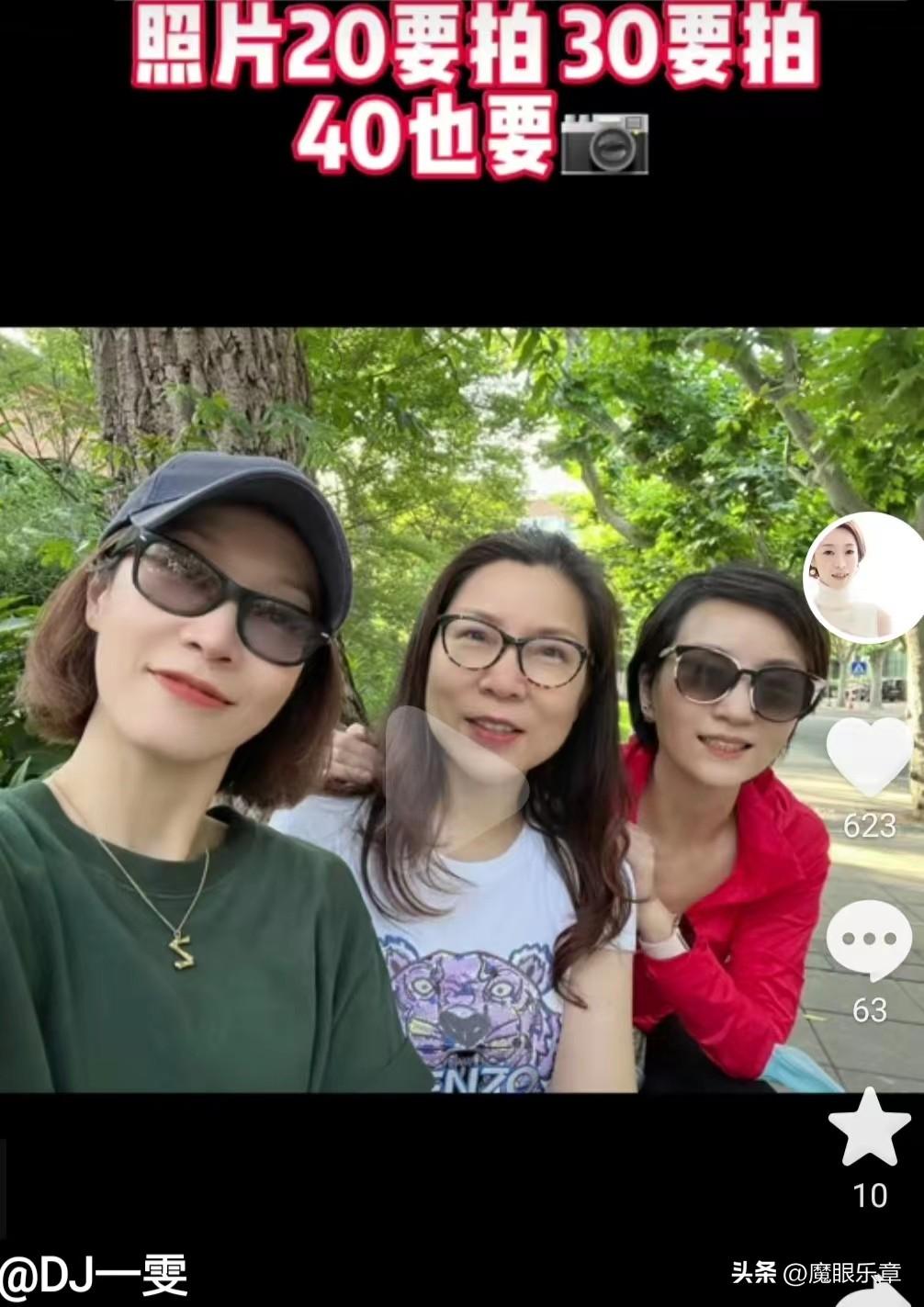Image resolution: width=924 pixels, height=1307 pixels.
Task: Open the comments bubble
Action: click(868, 939)
